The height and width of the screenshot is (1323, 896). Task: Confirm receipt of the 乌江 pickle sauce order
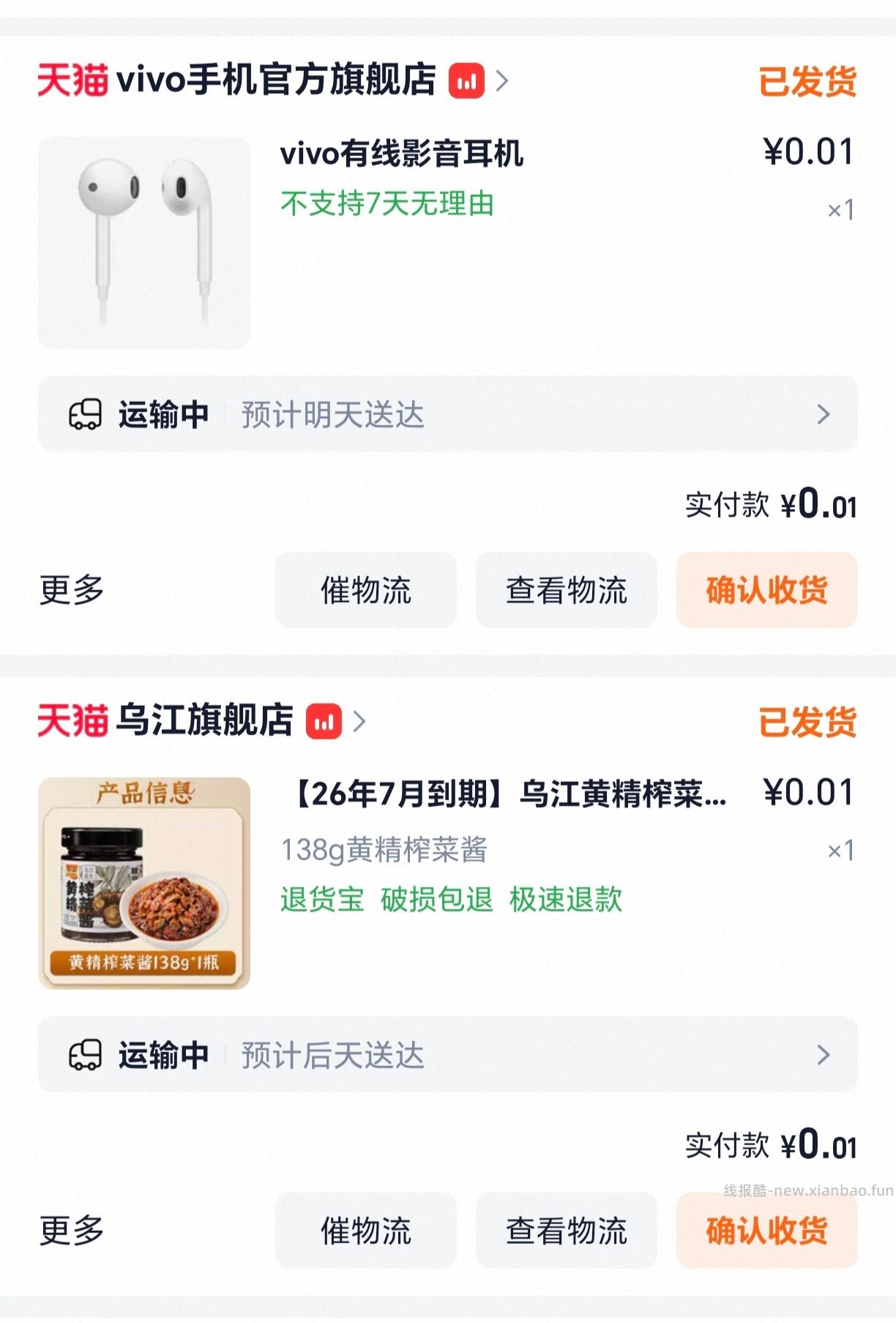pyautogui.click(x=766, y=1231)
